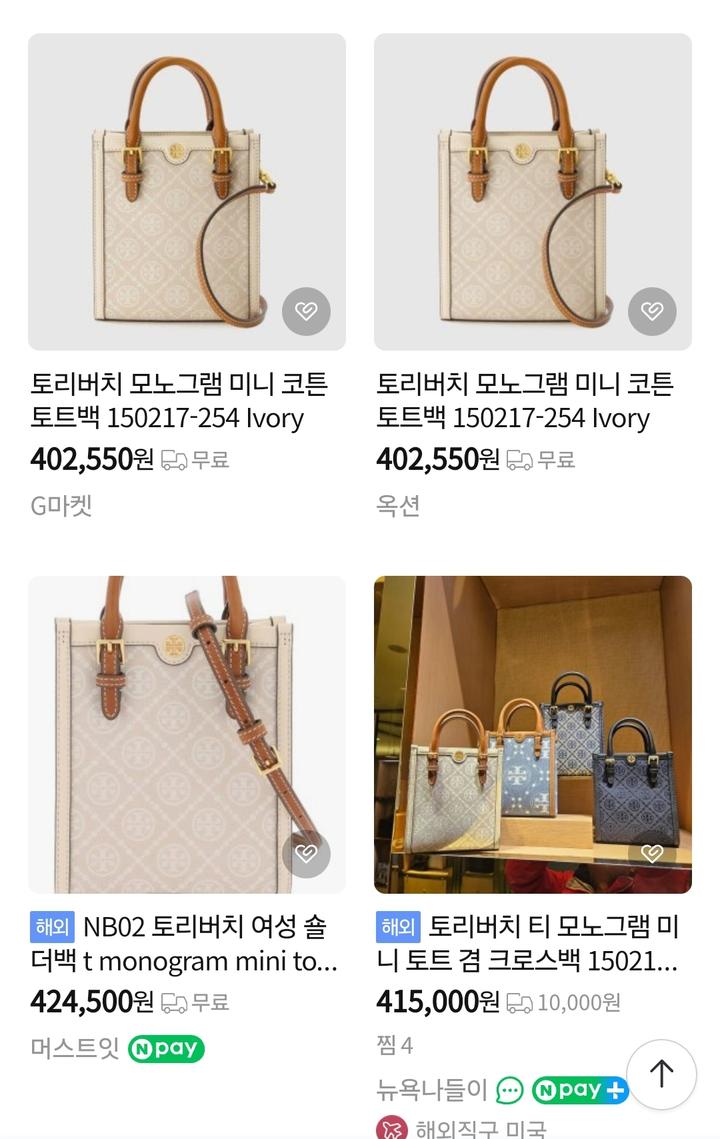
Task: Save the 옥션 bag with the heart icon
Action: pos(652,311)
